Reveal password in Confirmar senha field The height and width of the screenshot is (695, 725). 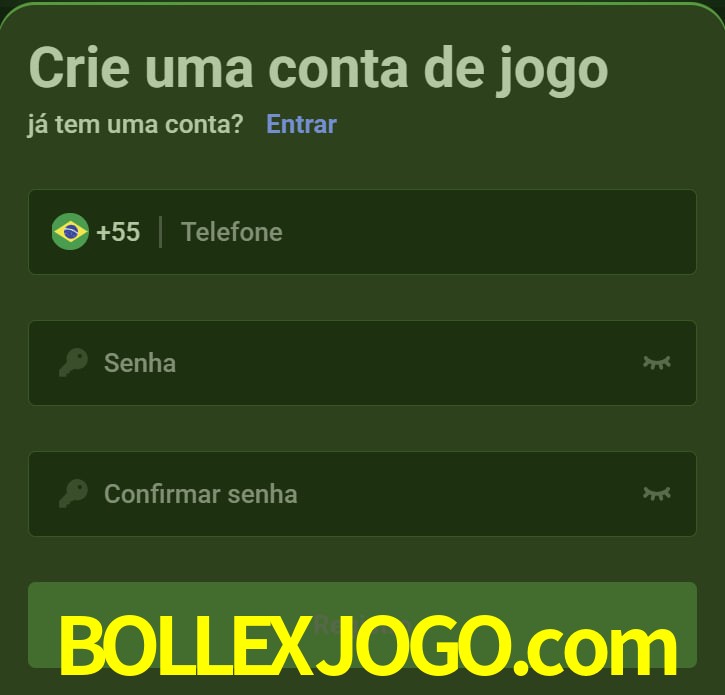pos(656,493)
